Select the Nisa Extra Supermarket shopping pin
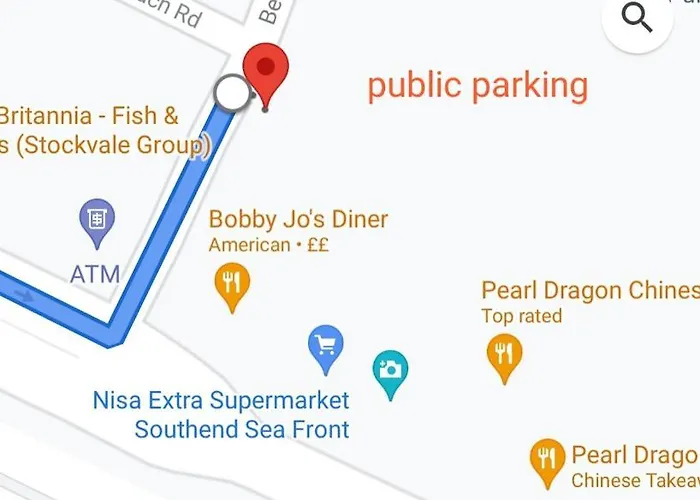 [325, 346]
